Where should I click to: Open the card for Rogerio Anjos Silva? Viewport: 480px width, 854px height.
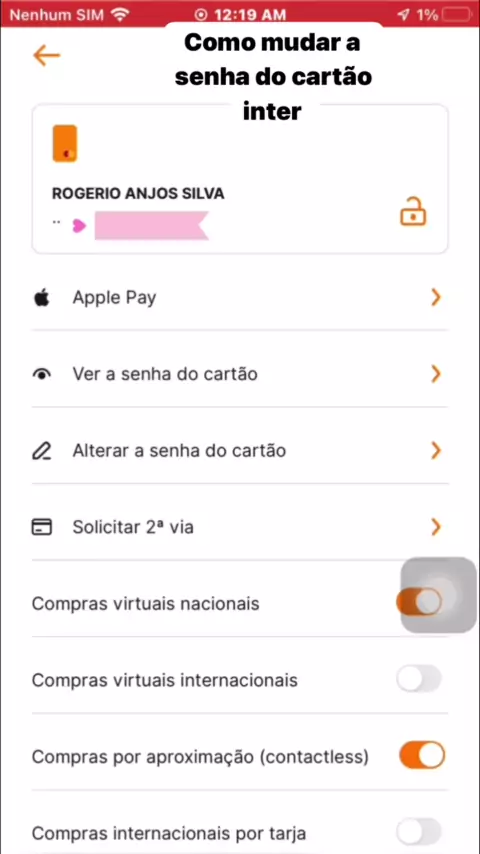pyautogui.click(x=240, y=179)
